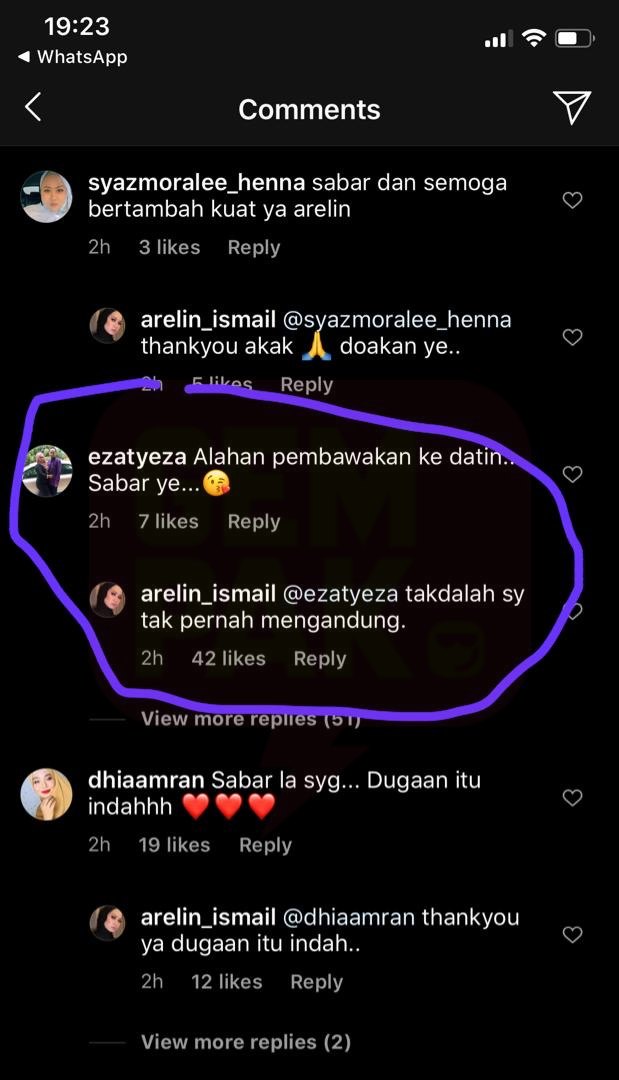Open dhiaamran's profile picture

pos(47,794)
